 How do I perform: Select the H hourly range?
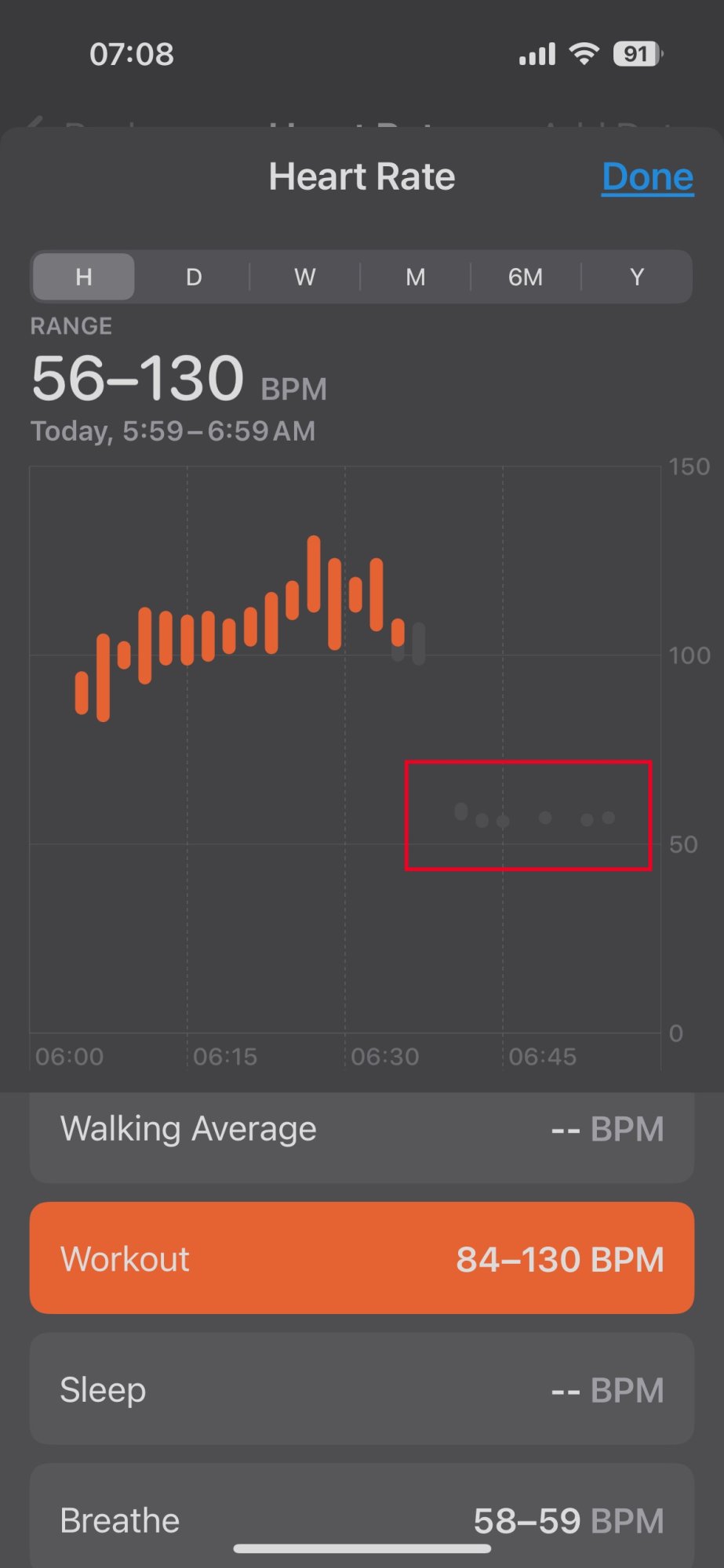83,277
